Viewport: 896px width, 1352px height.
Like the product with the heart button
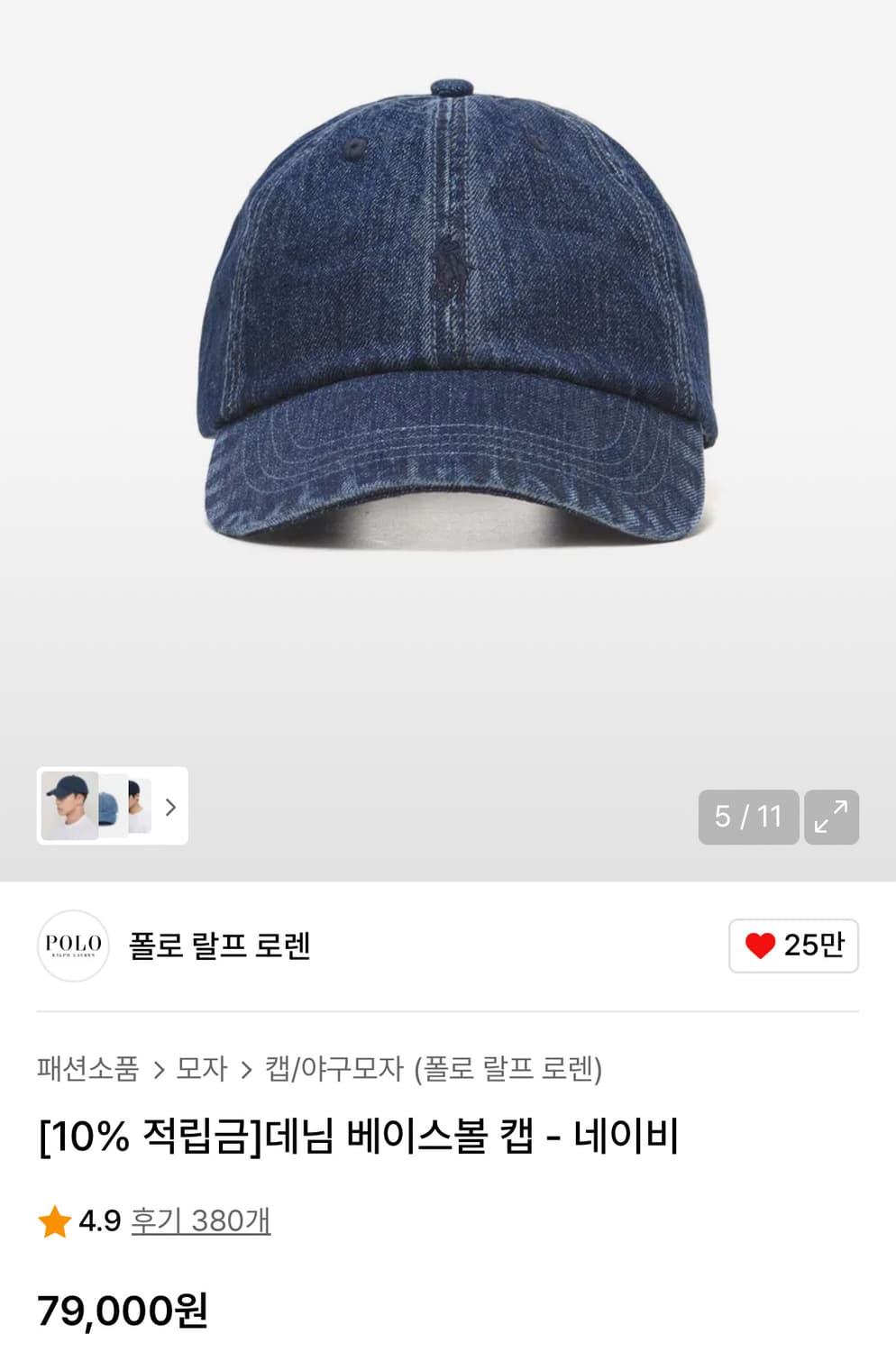point(793,945)
